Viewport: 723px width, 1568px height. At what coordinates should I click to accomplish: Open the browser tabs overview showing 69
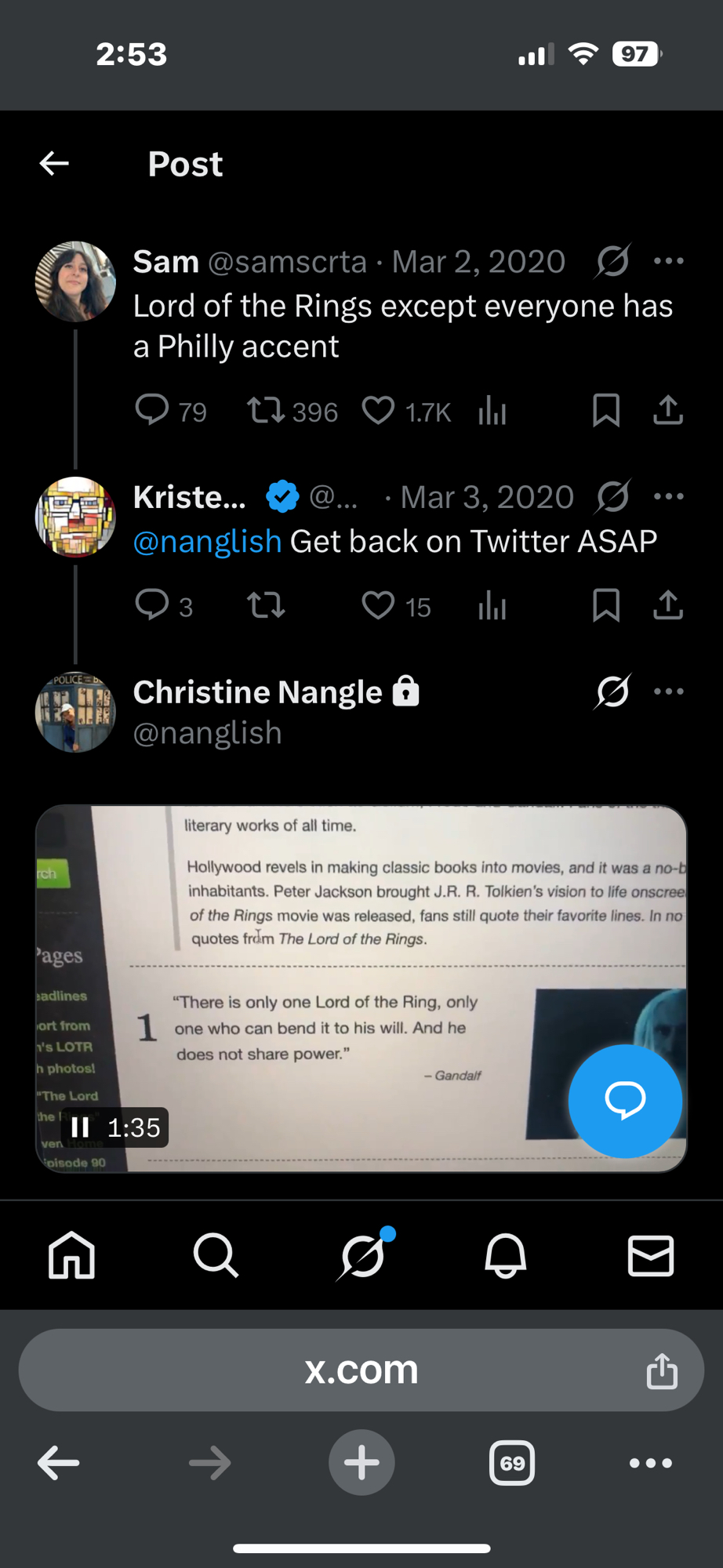(511, 1463)
